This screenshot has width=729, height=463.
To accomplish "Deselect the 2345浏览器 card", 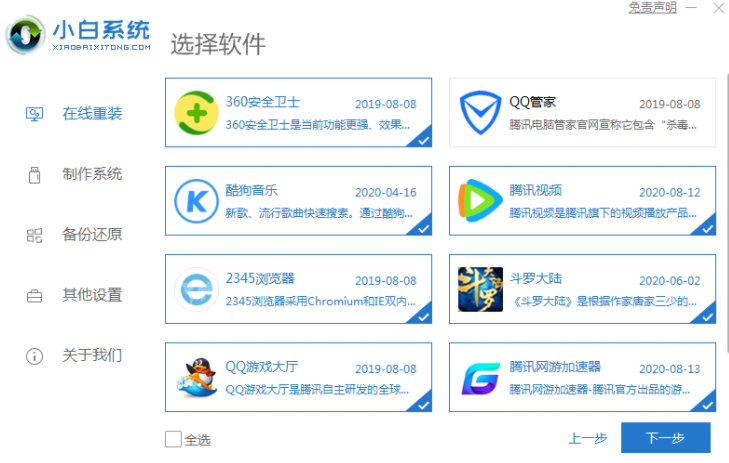I will 298,288.
